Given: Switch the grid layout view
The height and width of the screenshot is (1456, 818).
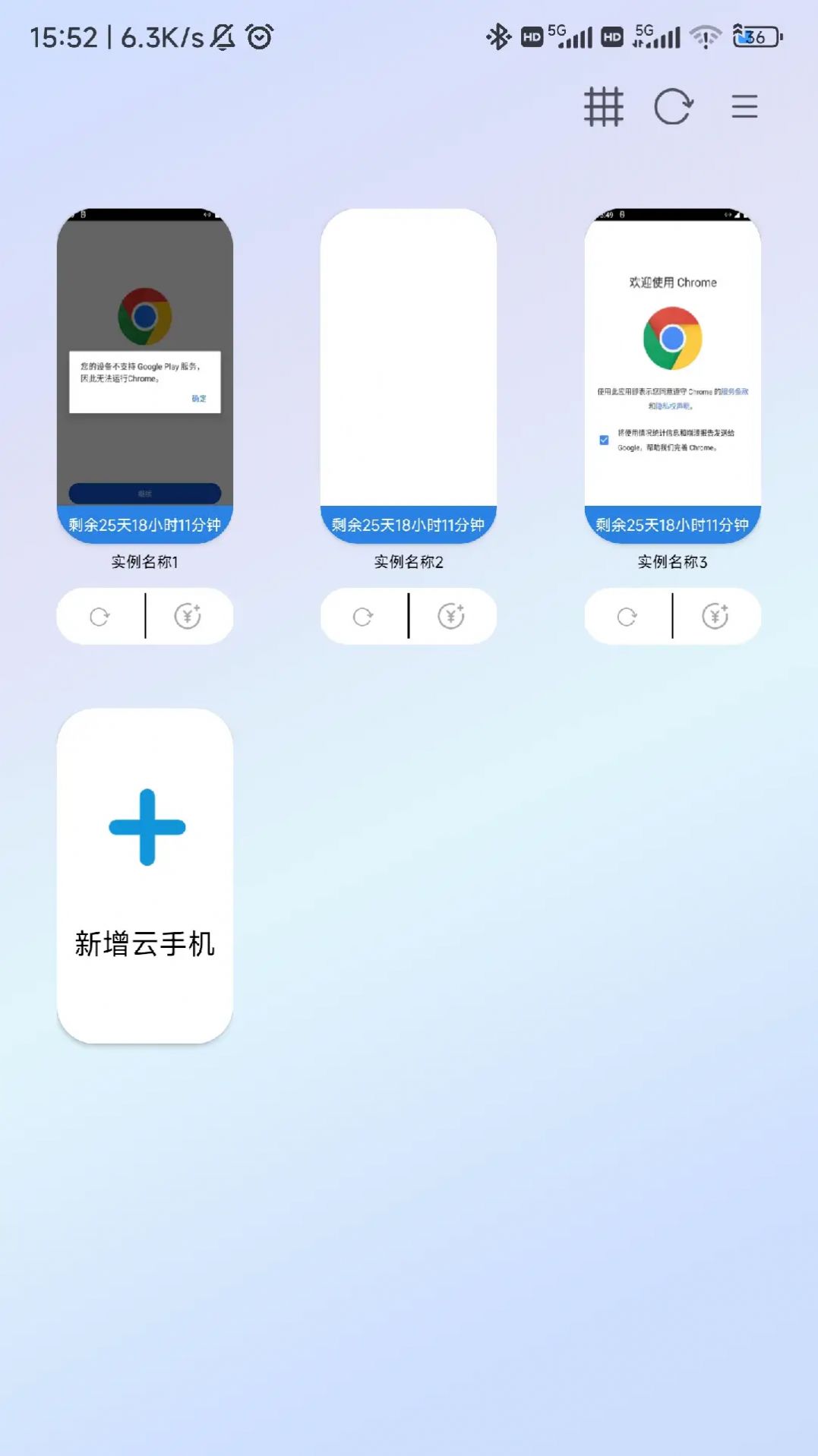Looking at the screenshot, I should (x=603, y=107).
